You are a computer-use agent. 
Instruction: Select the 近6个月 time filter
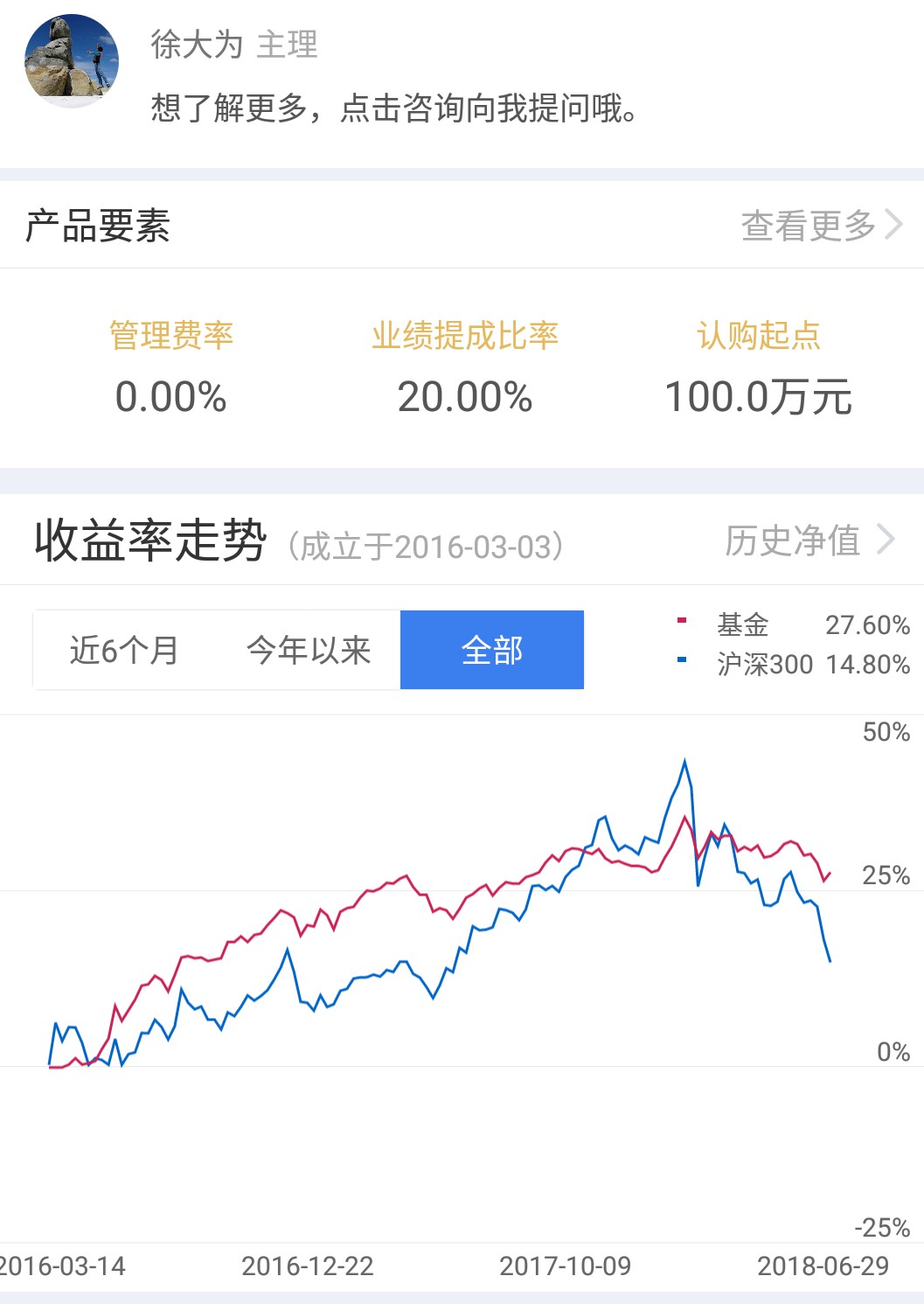123,650
